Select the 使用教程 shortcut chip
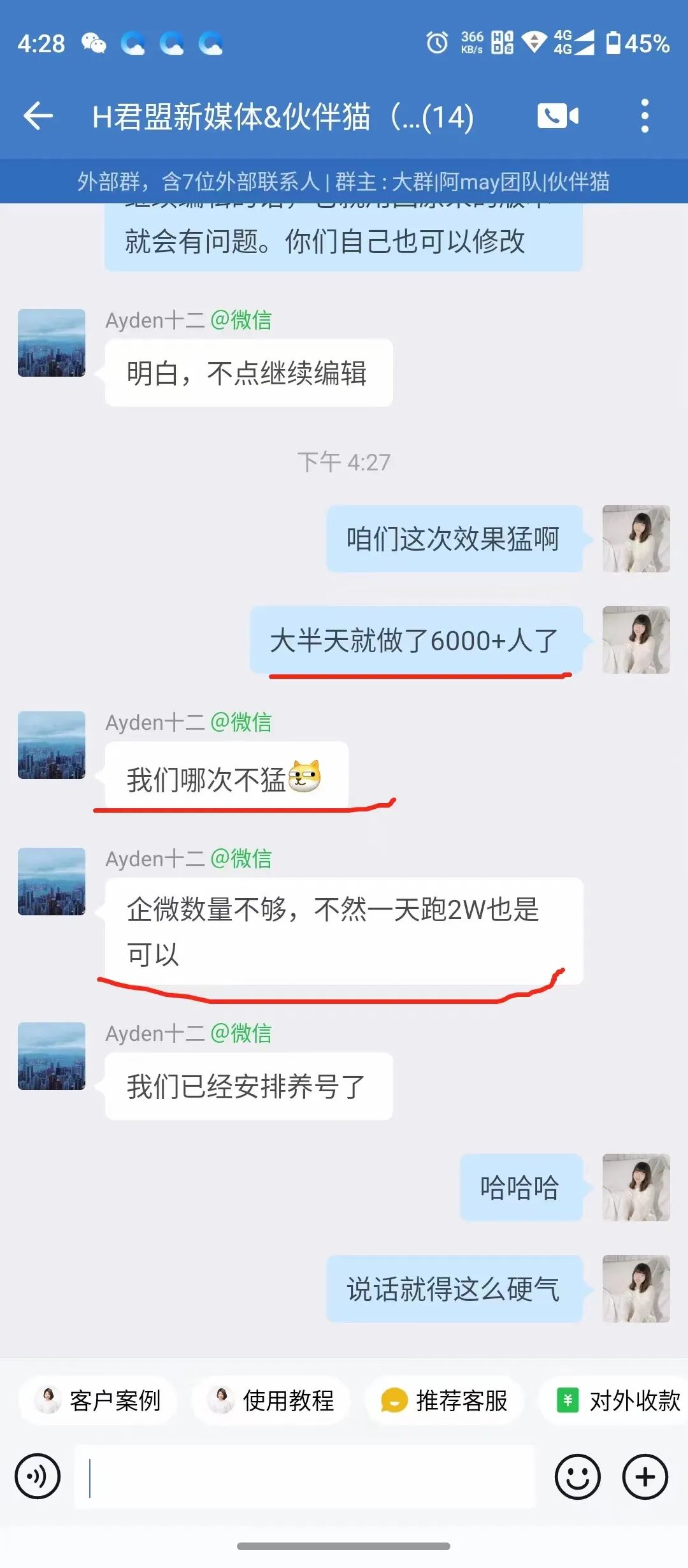The height and width of the screenshot is (1568, 688). click(271, 1400)
